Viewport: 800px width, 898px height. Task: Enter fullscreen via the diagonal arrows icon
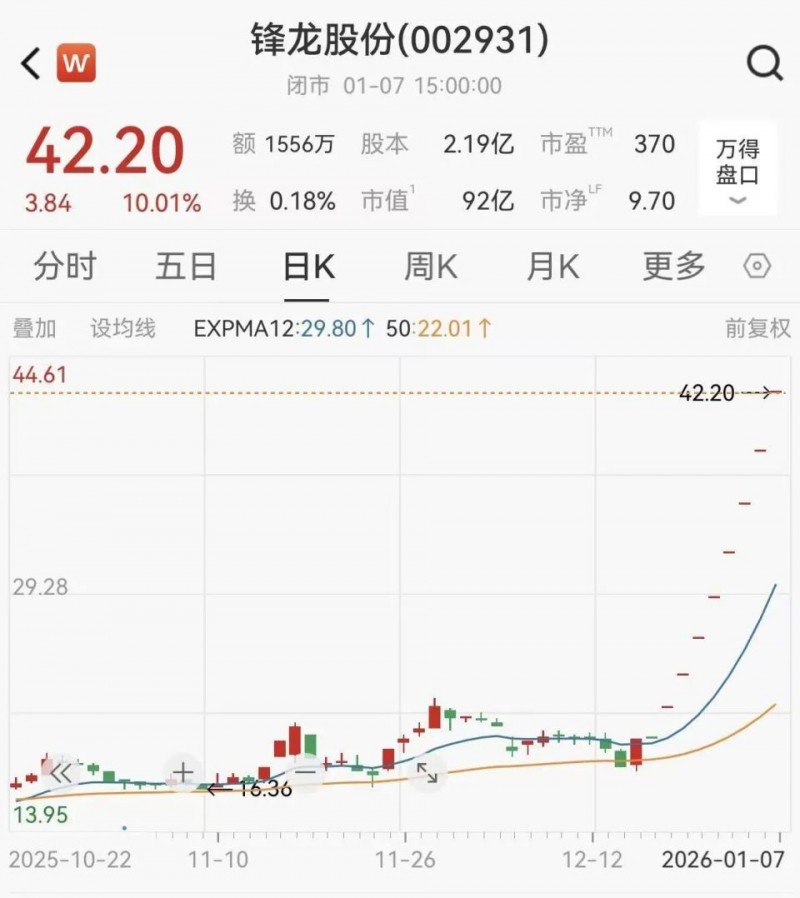click(x=428, y=773)
